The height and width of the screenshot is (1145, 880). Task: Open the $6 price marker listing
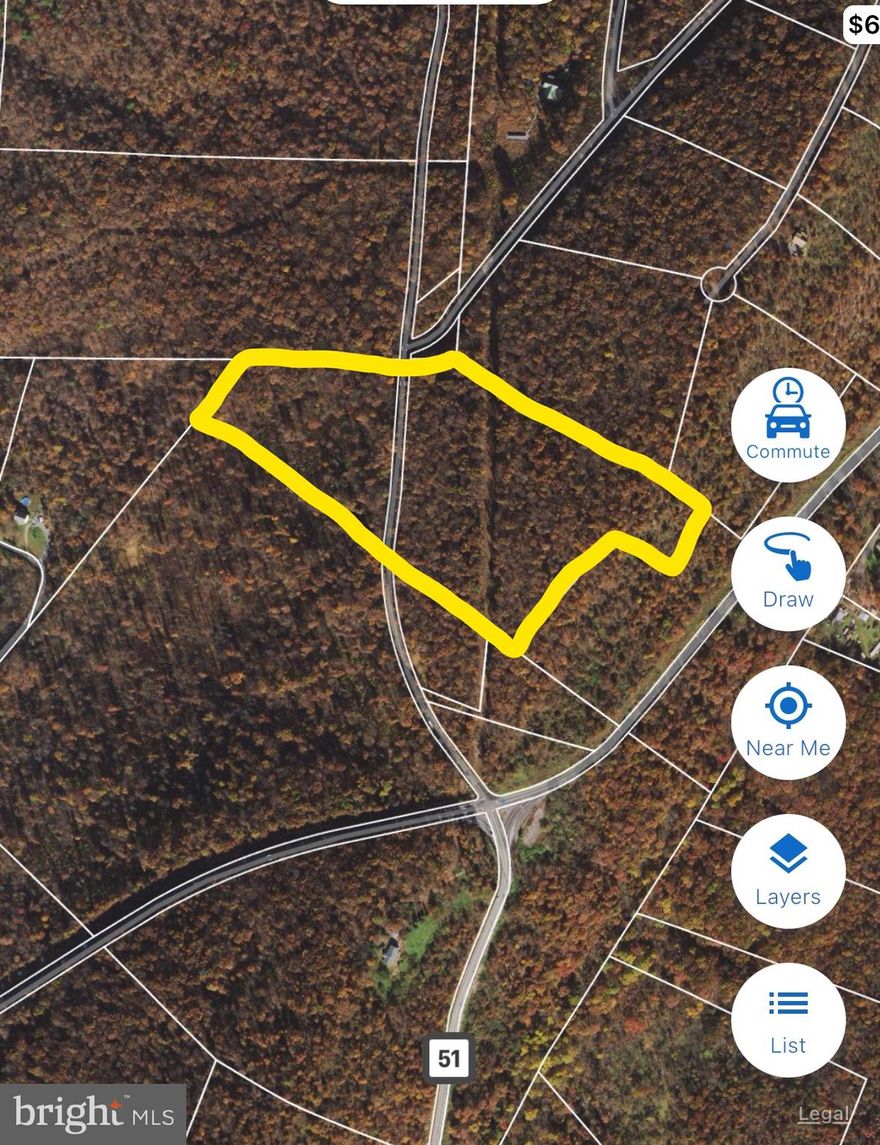point(863,22)
